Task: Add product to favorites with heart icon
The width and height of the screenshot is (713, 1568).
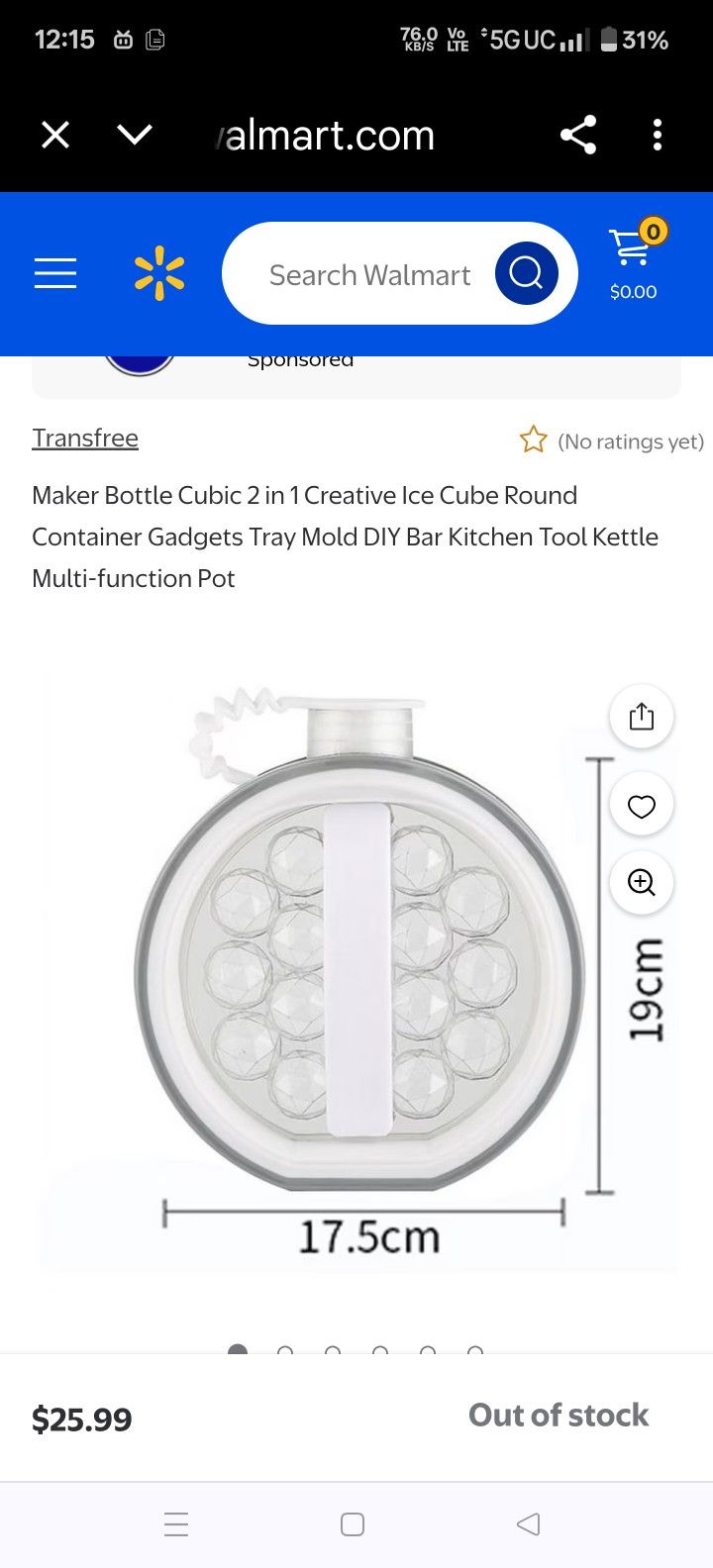Action: tap(641, 806)
